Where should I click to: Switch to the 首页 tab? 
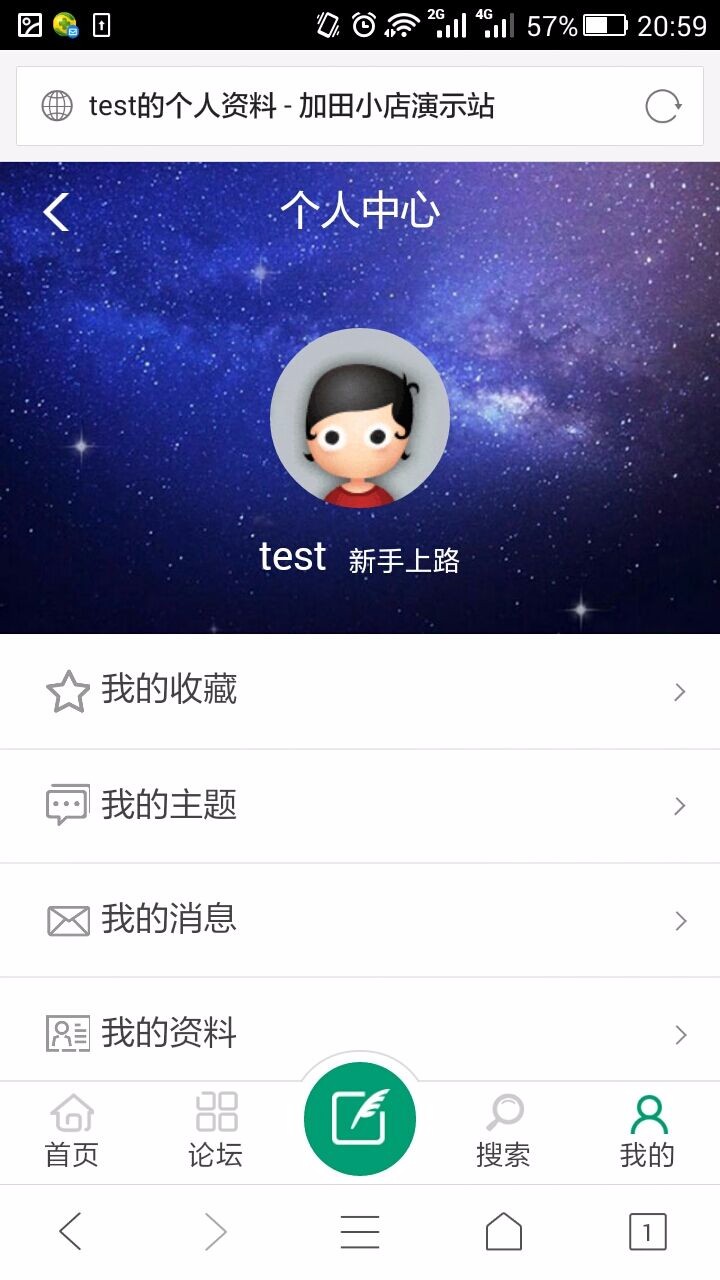[x=72, y=1131]
